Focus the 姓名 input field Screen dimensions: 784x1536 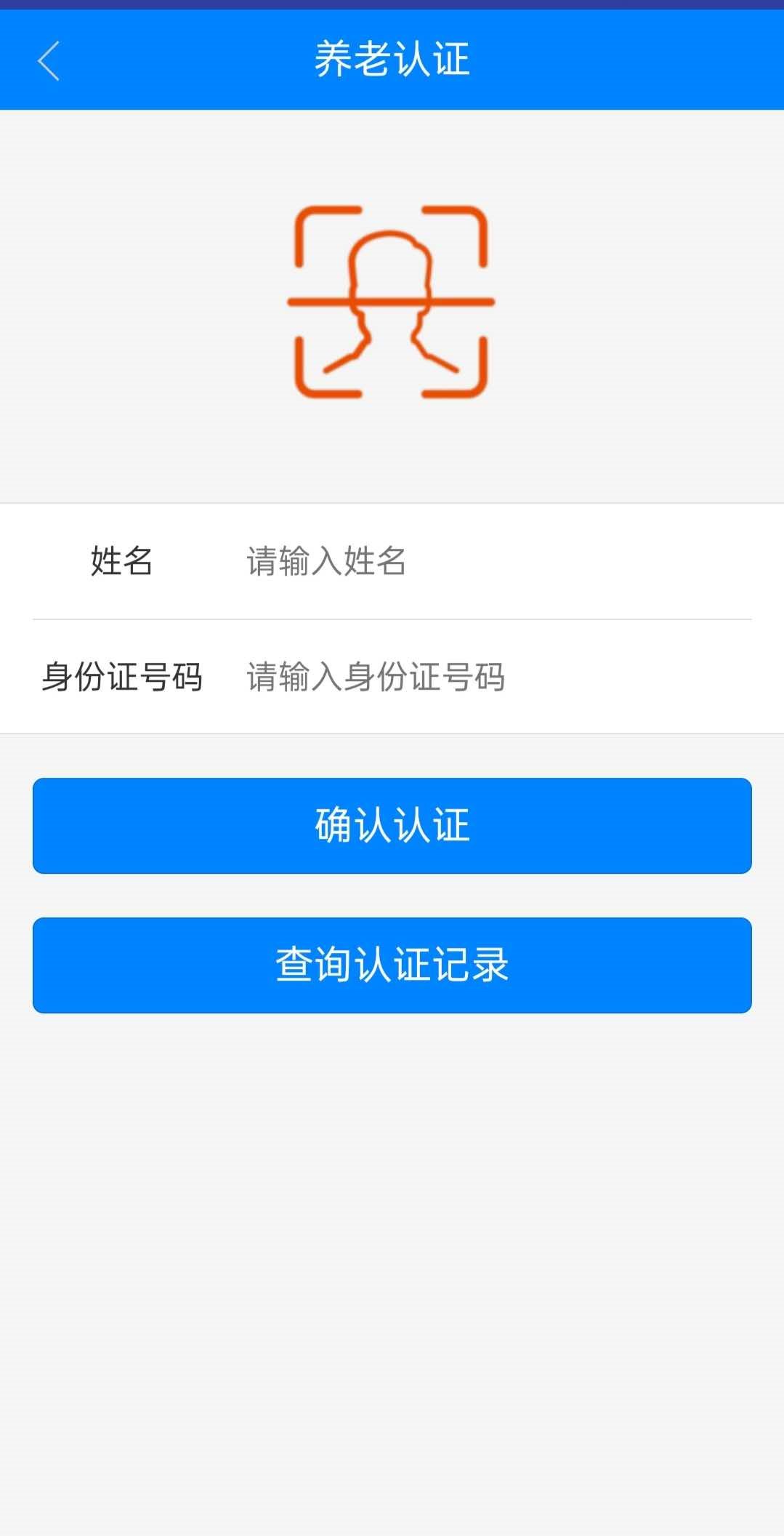(x=494, y=561)
